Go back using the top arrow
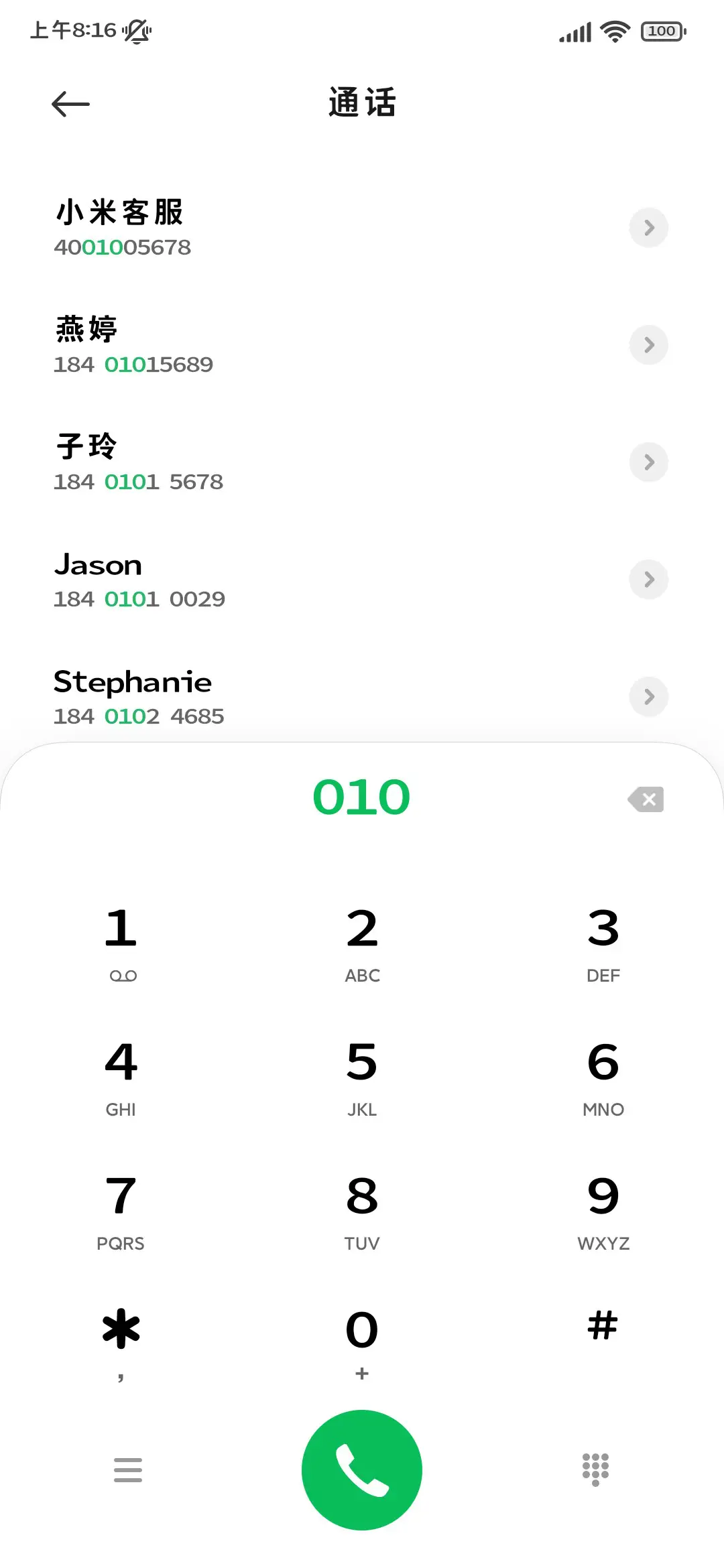Image resolution: width=724 pixels, height=1568 pixels. coord(70,104)
